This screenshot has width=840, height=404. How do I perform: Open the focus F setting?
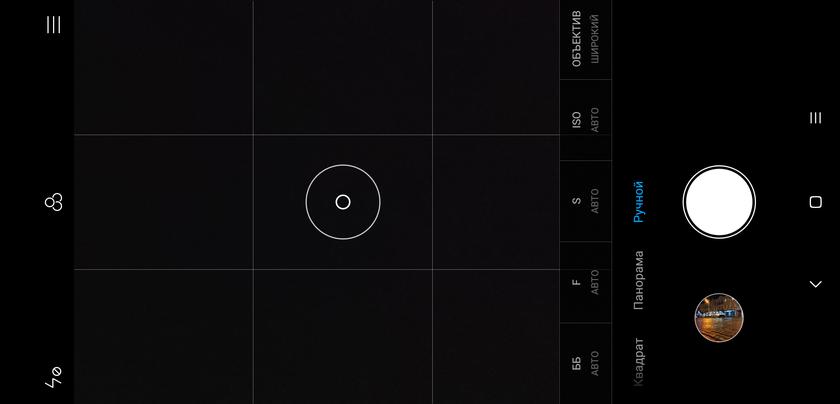click(x=585, y=282)
